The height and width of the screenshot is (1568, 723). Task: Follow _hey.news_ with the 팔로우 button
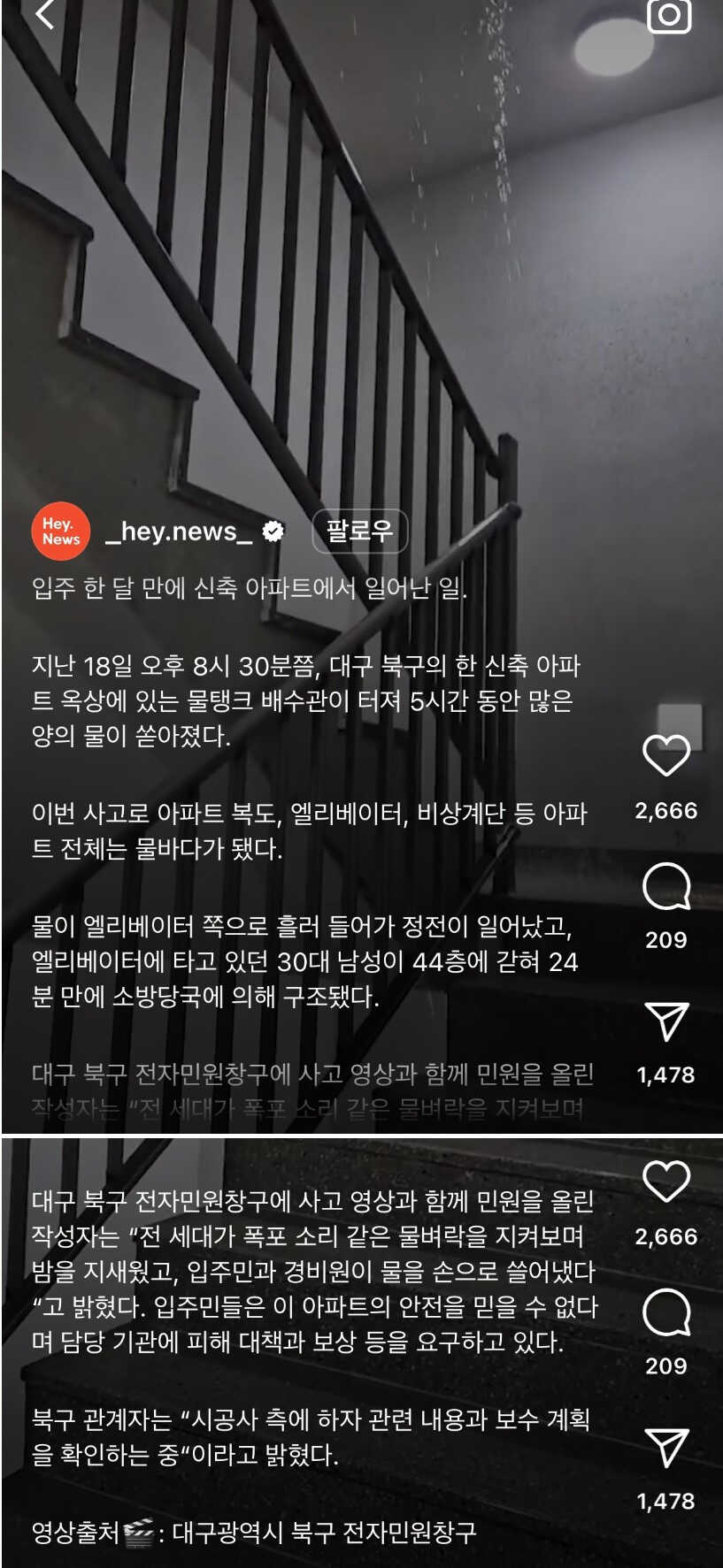359,531
